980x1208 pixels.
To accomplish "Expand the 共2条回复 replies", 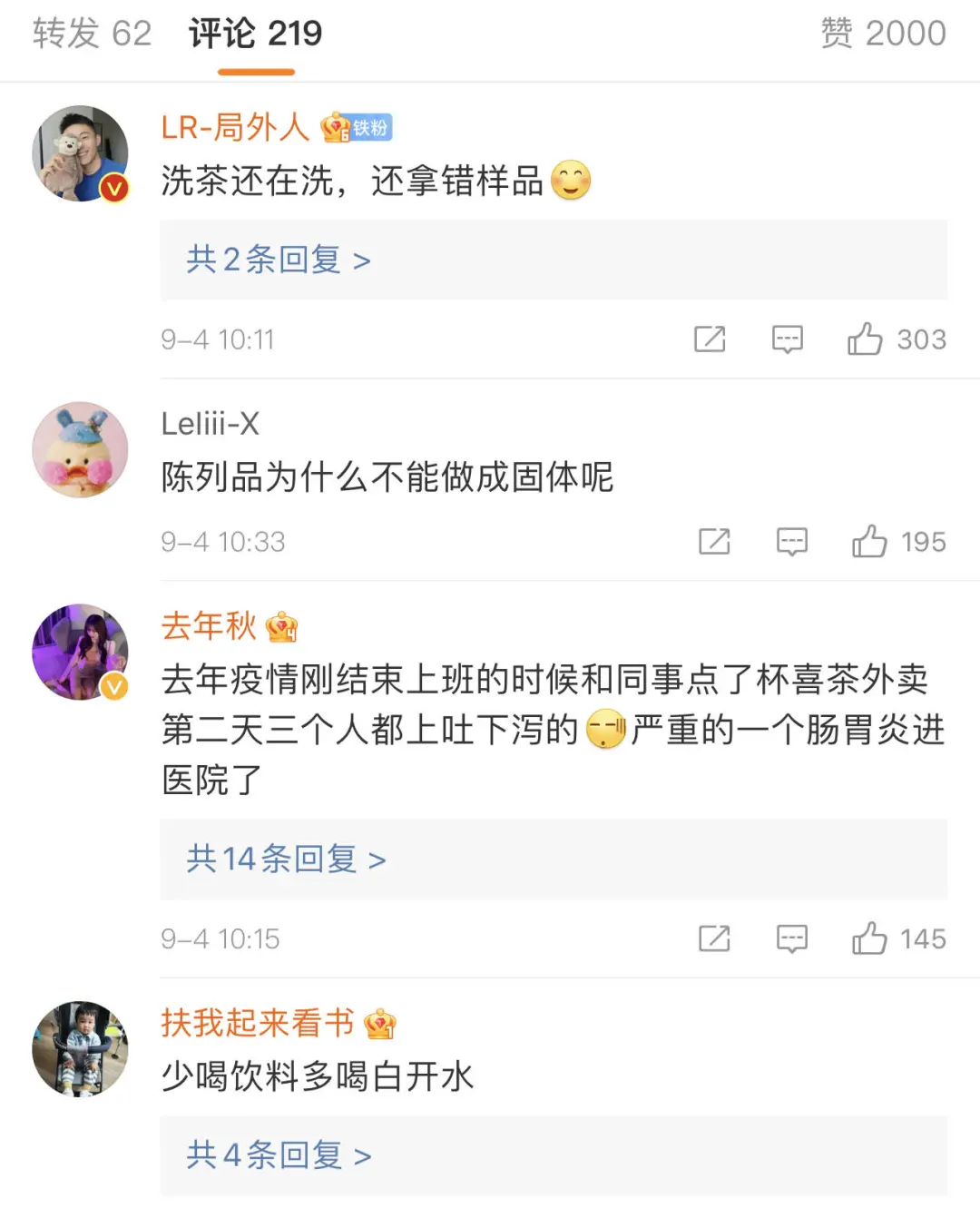I will [279, 260].
